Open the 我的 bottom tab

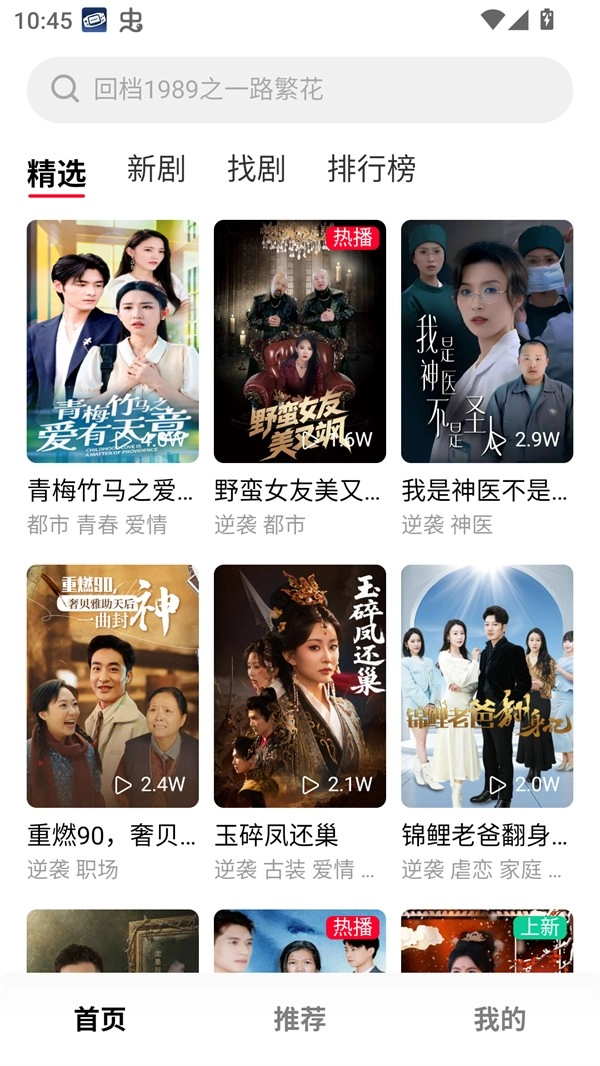[499, 1019]
